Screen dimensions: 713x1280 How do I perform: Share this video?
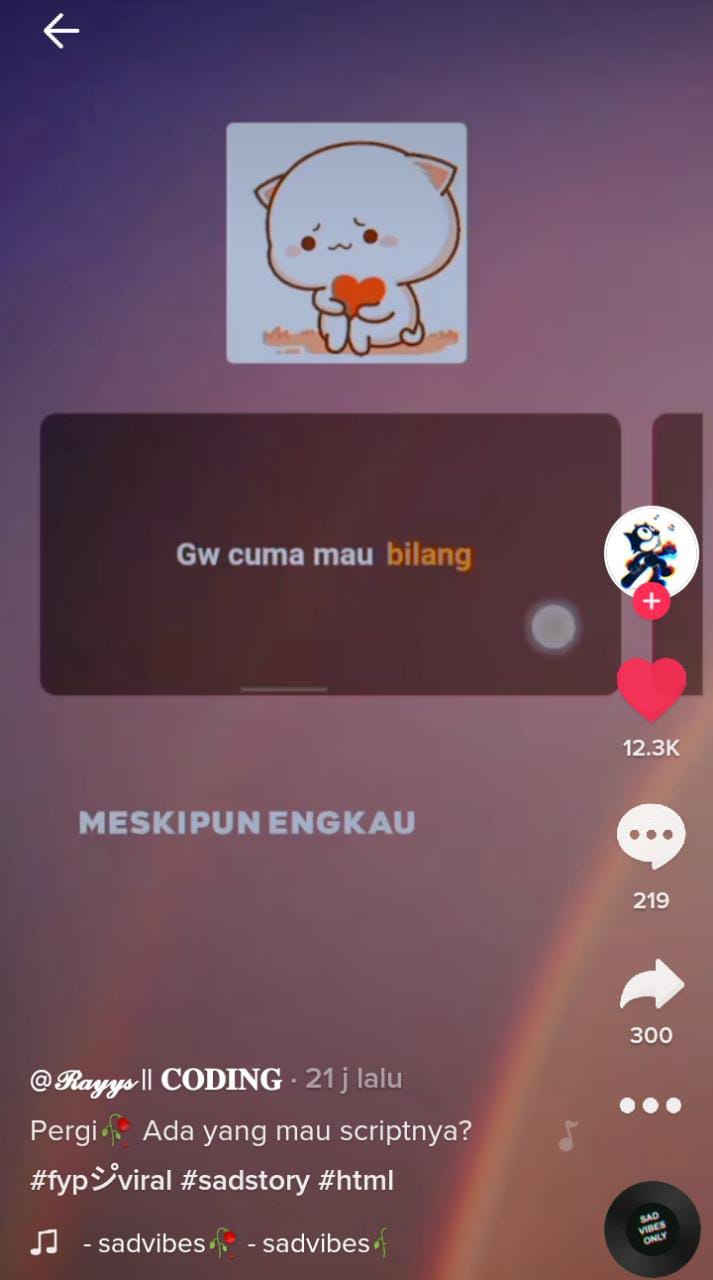pyautogui.click(x=651, y=987)
